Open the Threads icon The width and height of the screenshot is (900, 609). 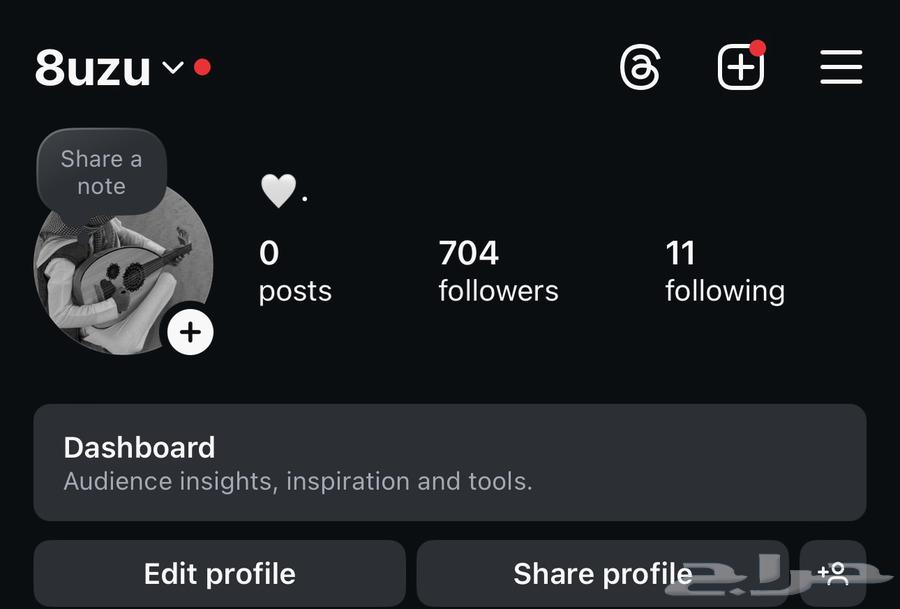click(640, 68)
